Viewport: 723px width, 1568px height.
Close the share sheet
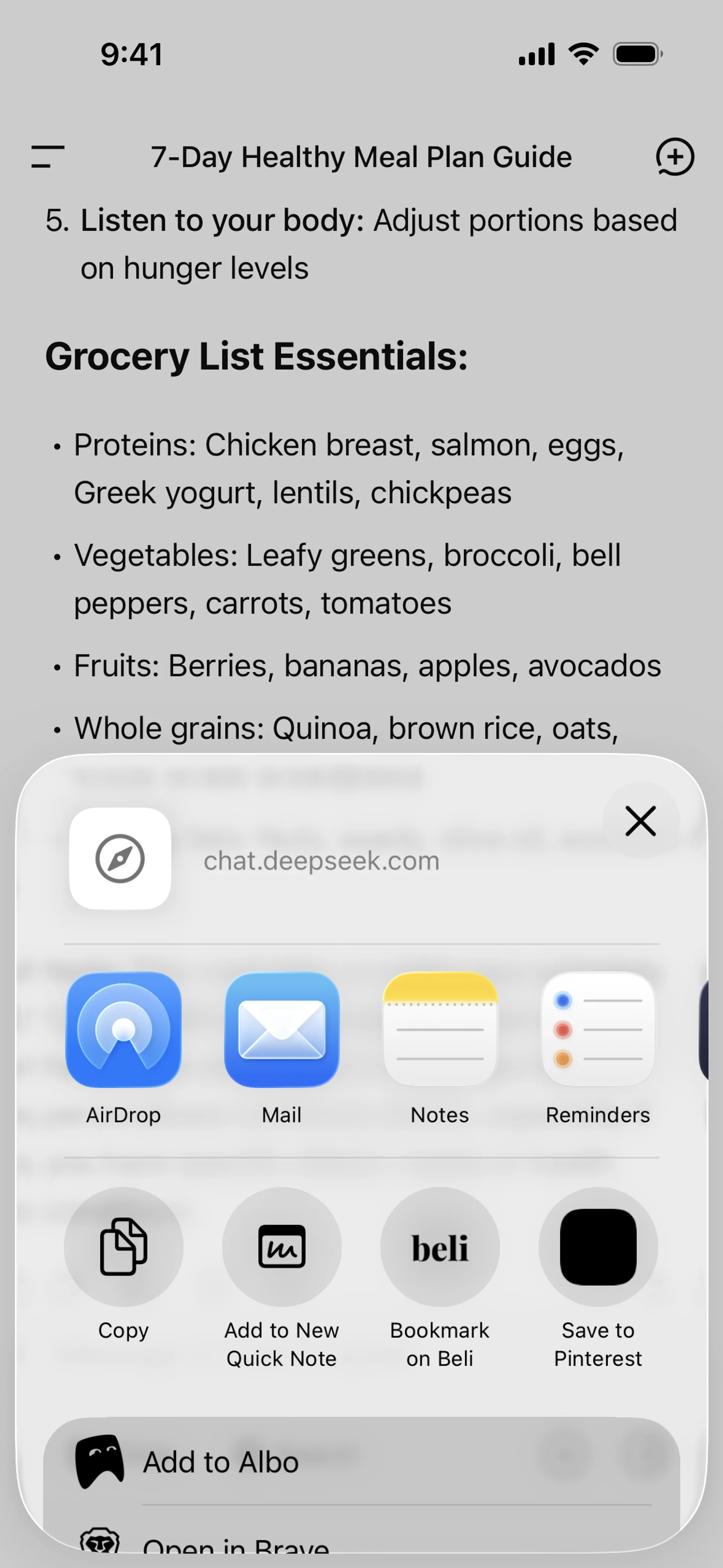click(640, 821)
